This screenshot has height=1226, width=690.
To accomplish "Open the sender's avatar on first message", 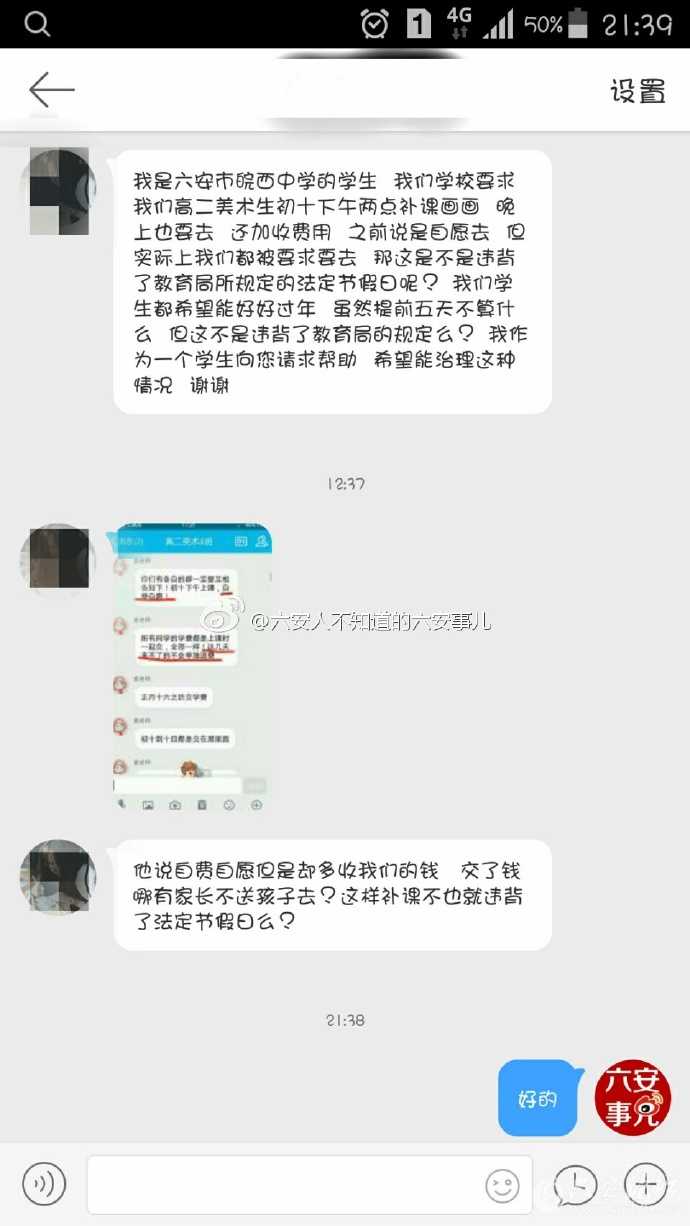I will [x=59, y=191].
